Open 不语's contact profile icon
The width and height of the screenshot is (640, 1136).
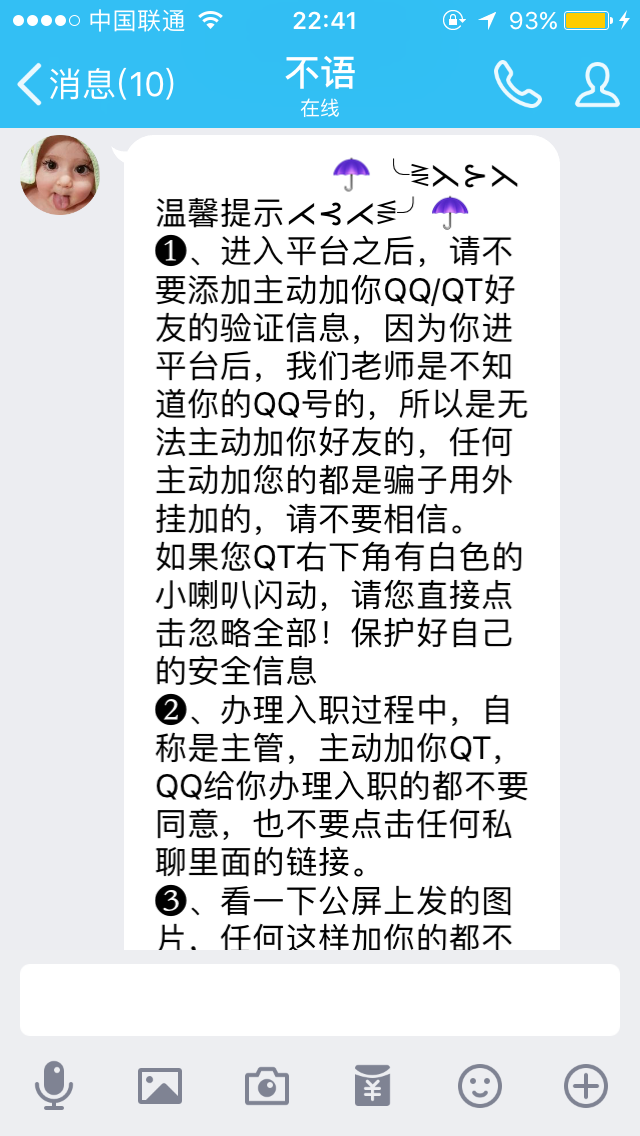pyautogui.click(x=597, y=84)
